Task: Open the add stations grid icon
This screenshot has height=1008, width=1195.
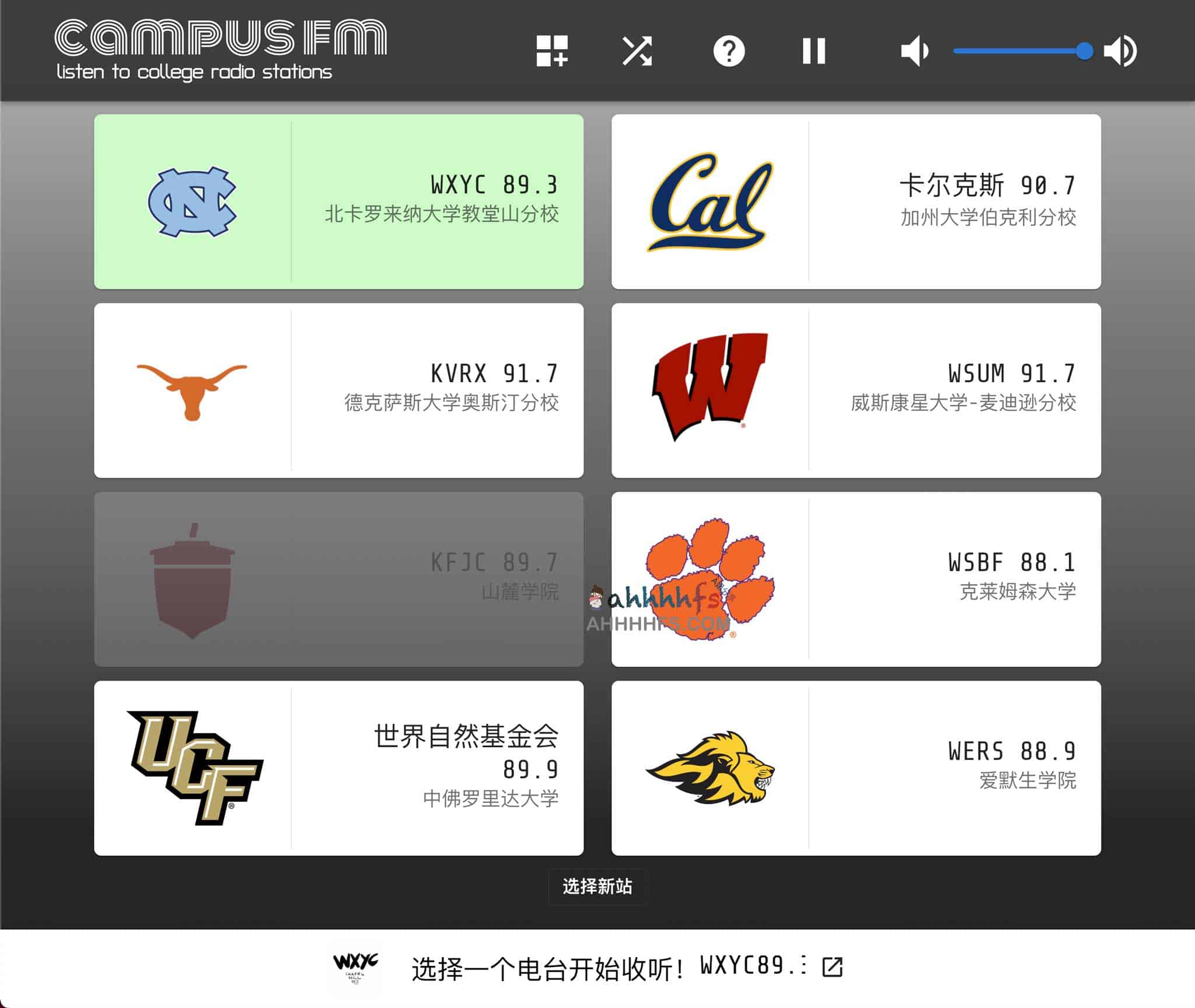Action: pos(551,51)
